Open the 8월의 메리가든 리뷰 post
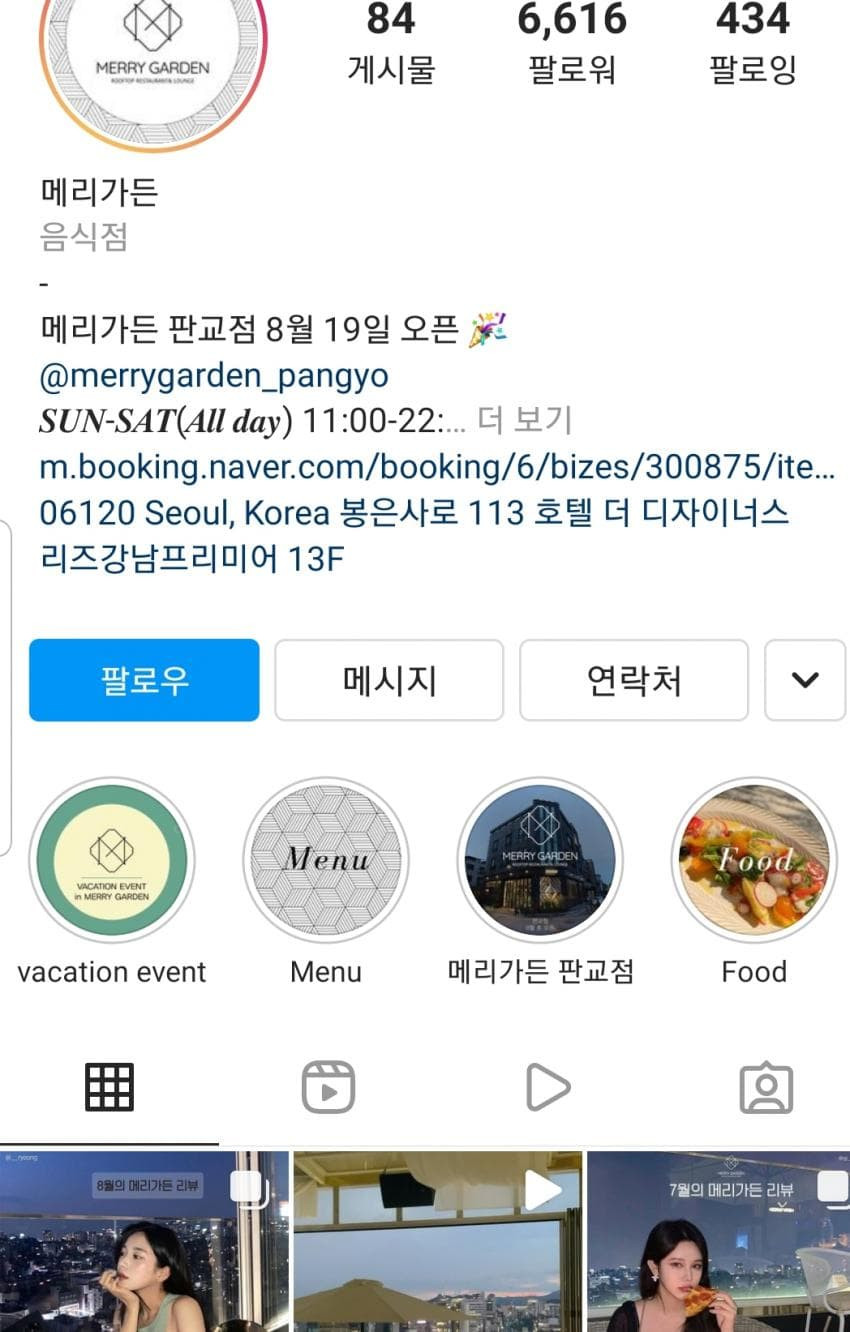Viewport: 850px width, 1332px height. 144,1242
